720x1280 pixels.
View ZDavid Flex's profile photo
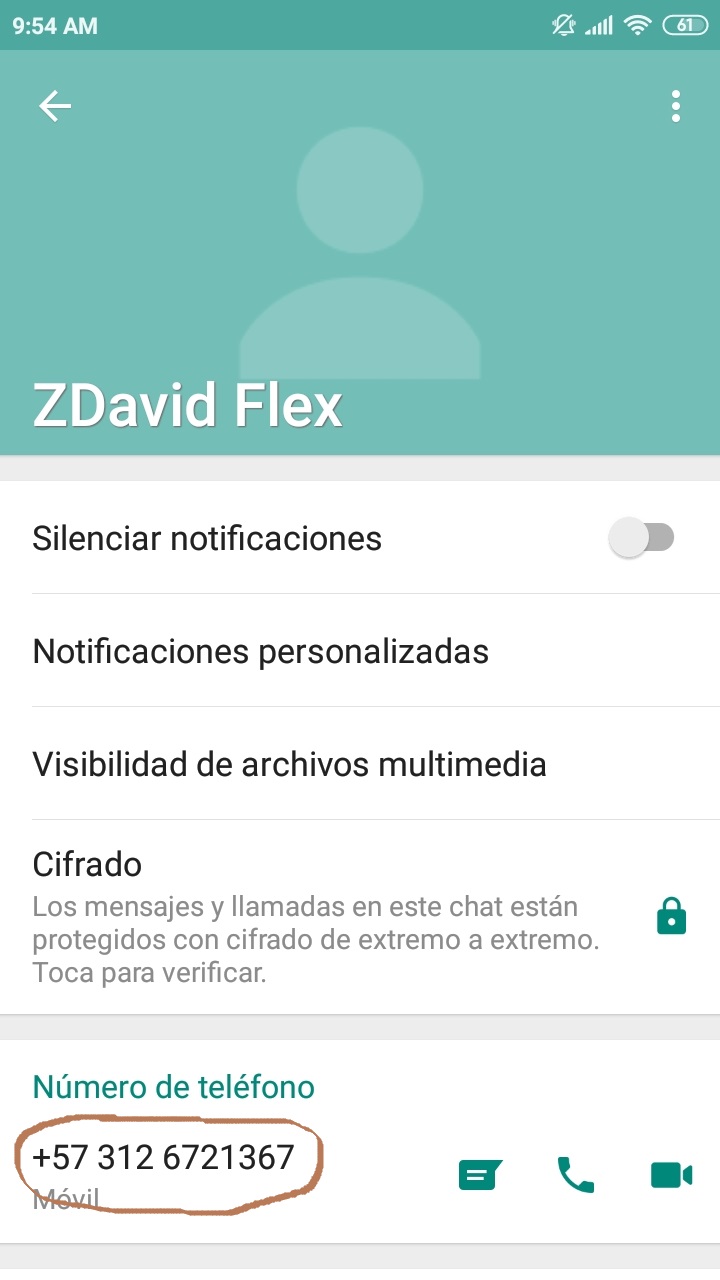360,250
